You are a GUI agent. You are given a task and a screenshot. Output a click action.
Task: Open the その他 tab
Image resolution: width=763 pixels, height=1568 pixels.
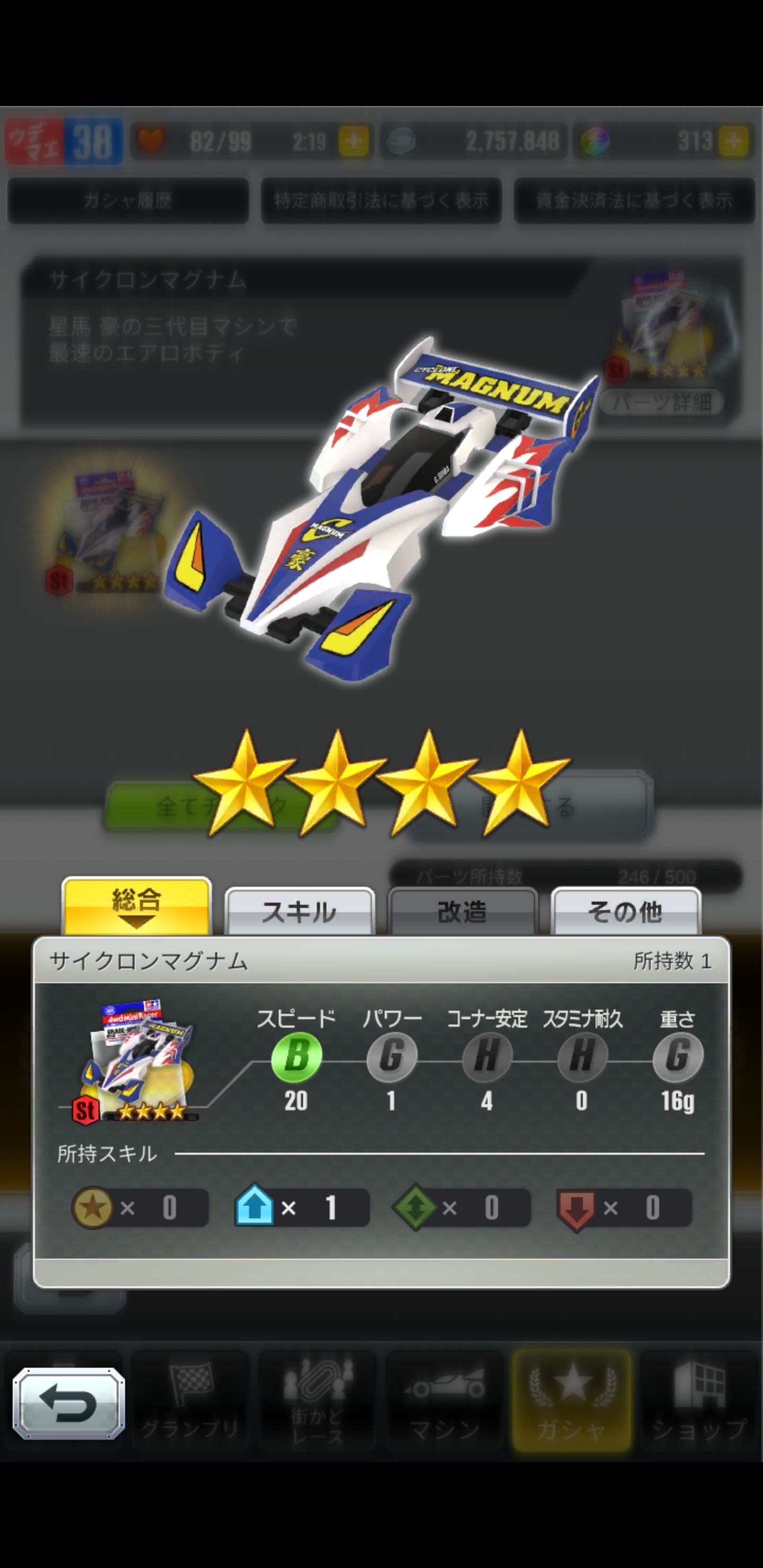(x=625, y=912)
